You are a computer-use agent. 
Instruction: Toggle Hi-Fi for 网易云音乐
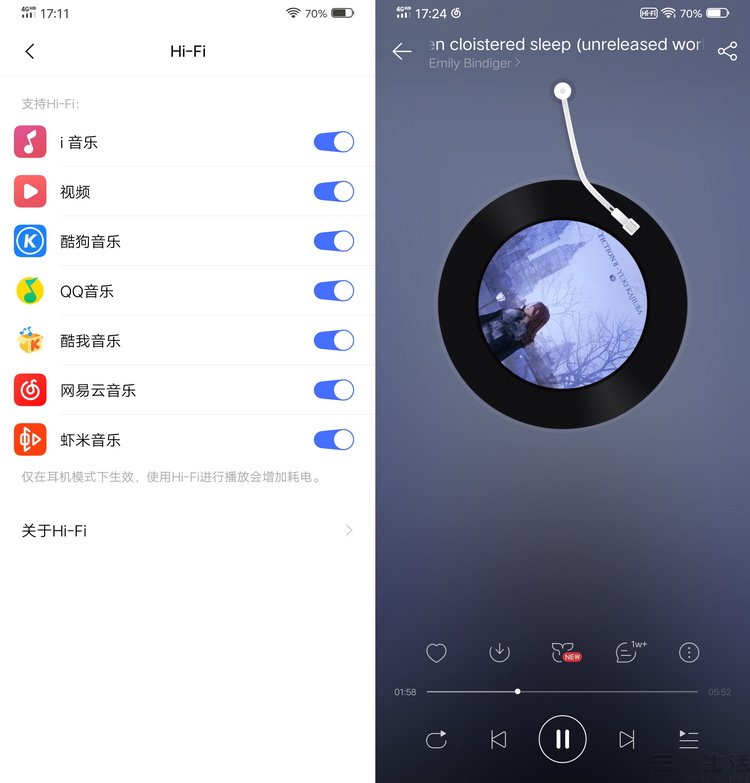point(334,390)
